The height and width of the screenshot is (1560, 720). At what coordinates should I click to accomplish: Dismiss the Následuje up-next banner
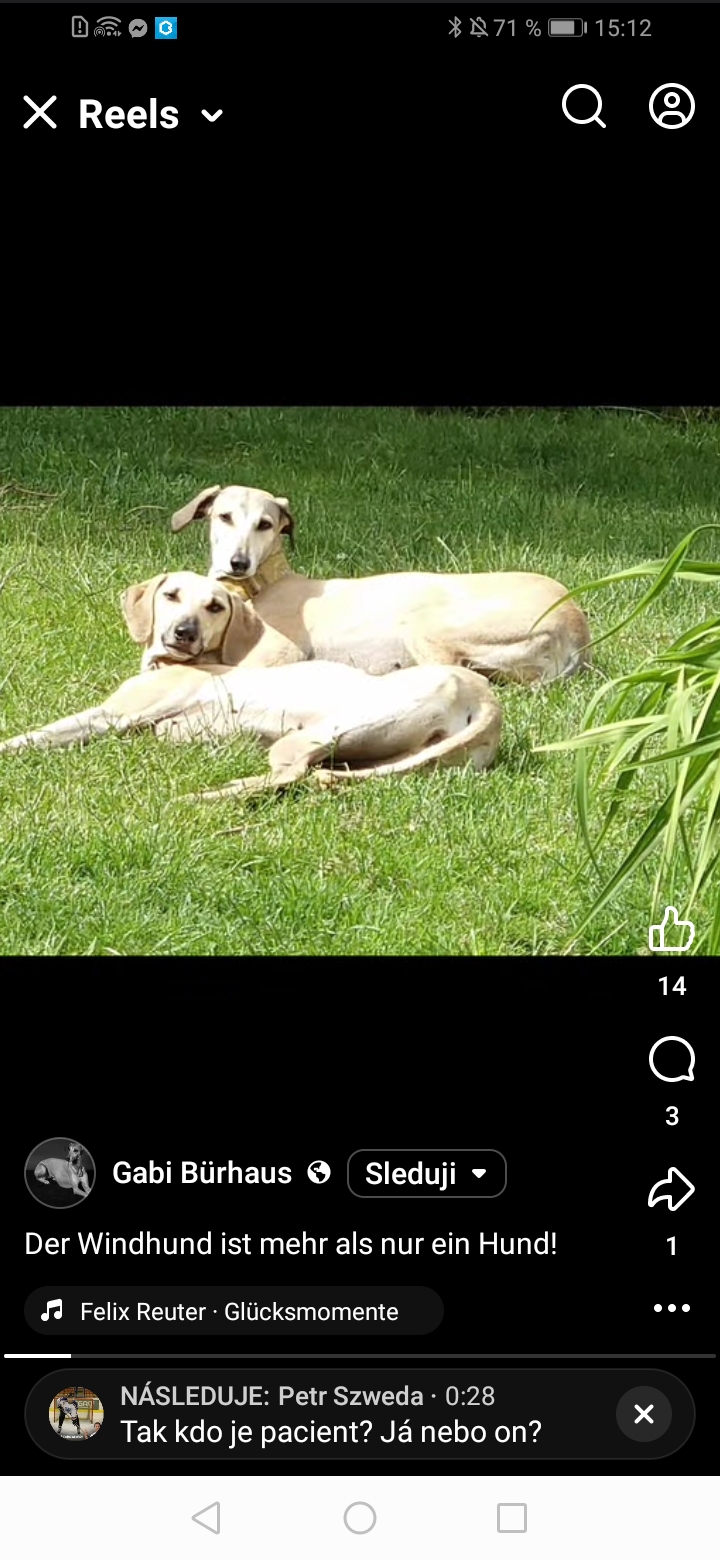[644, 1414]
